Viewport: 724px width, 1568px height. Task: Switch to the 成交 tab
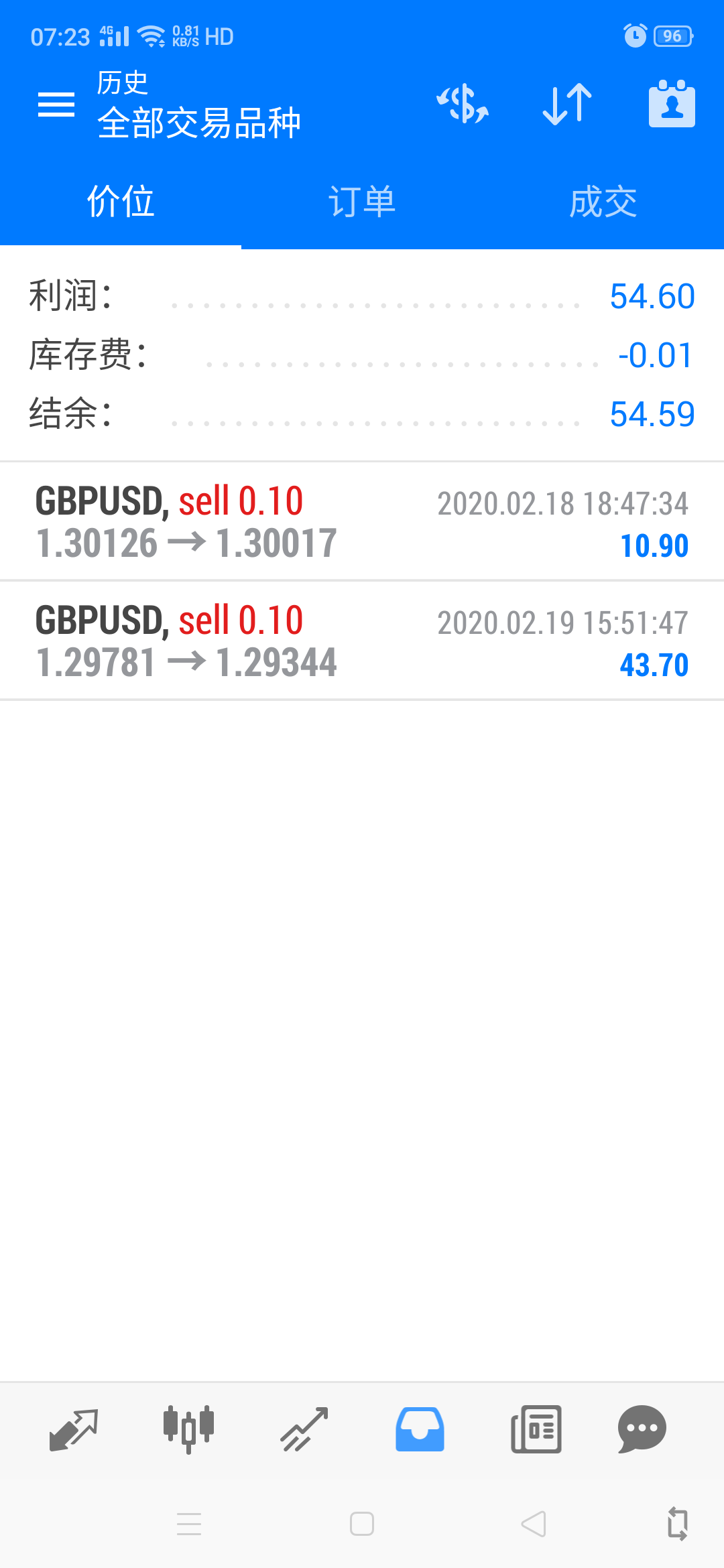[x=603, y=202]
